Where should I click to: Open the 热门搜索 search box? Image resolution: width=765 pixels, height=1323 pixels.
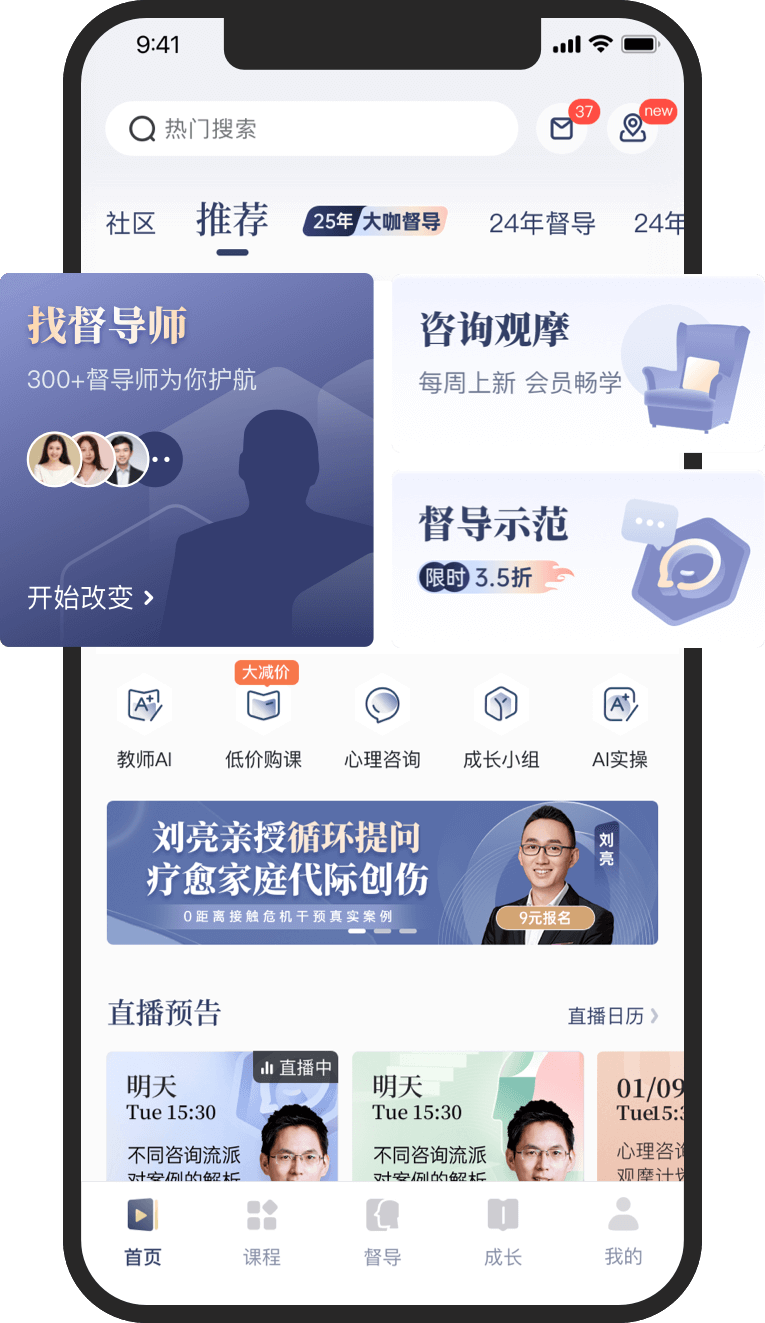[x=310, y=129]
